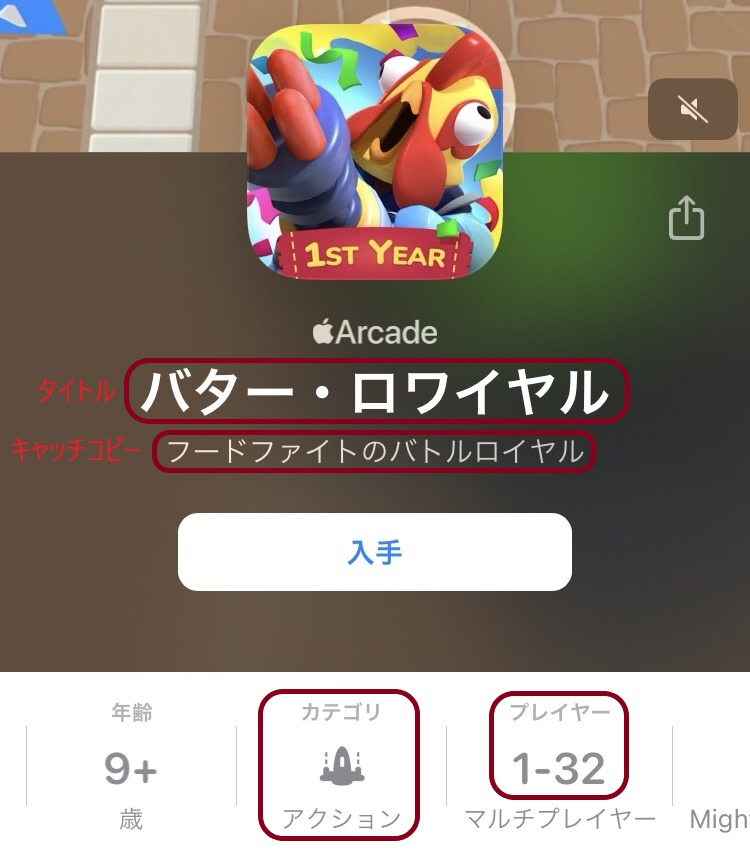Share the バター・ロワイヤル app page
750x858 pixels.
[x=687, y=218]
